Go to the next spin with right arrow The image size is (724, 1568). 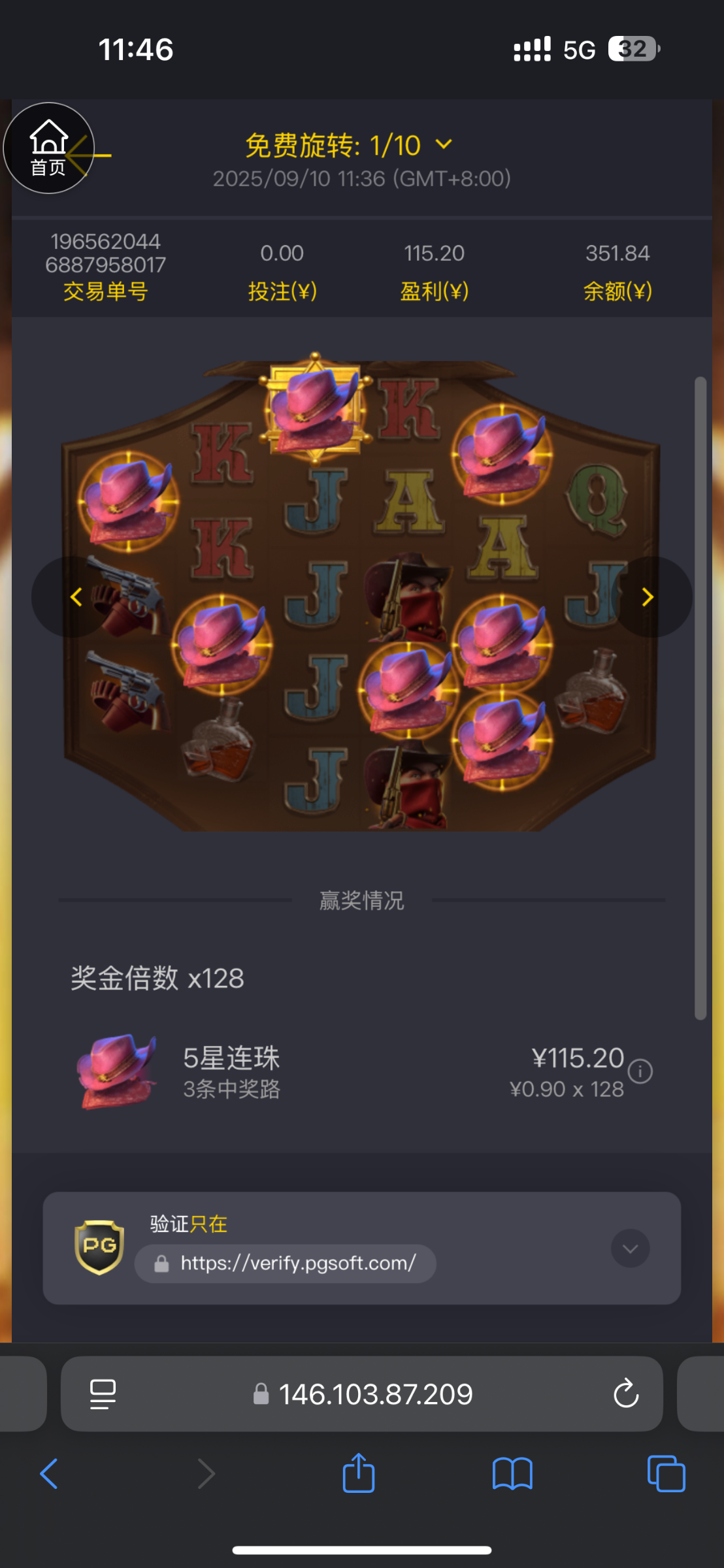tap(648, 596)
